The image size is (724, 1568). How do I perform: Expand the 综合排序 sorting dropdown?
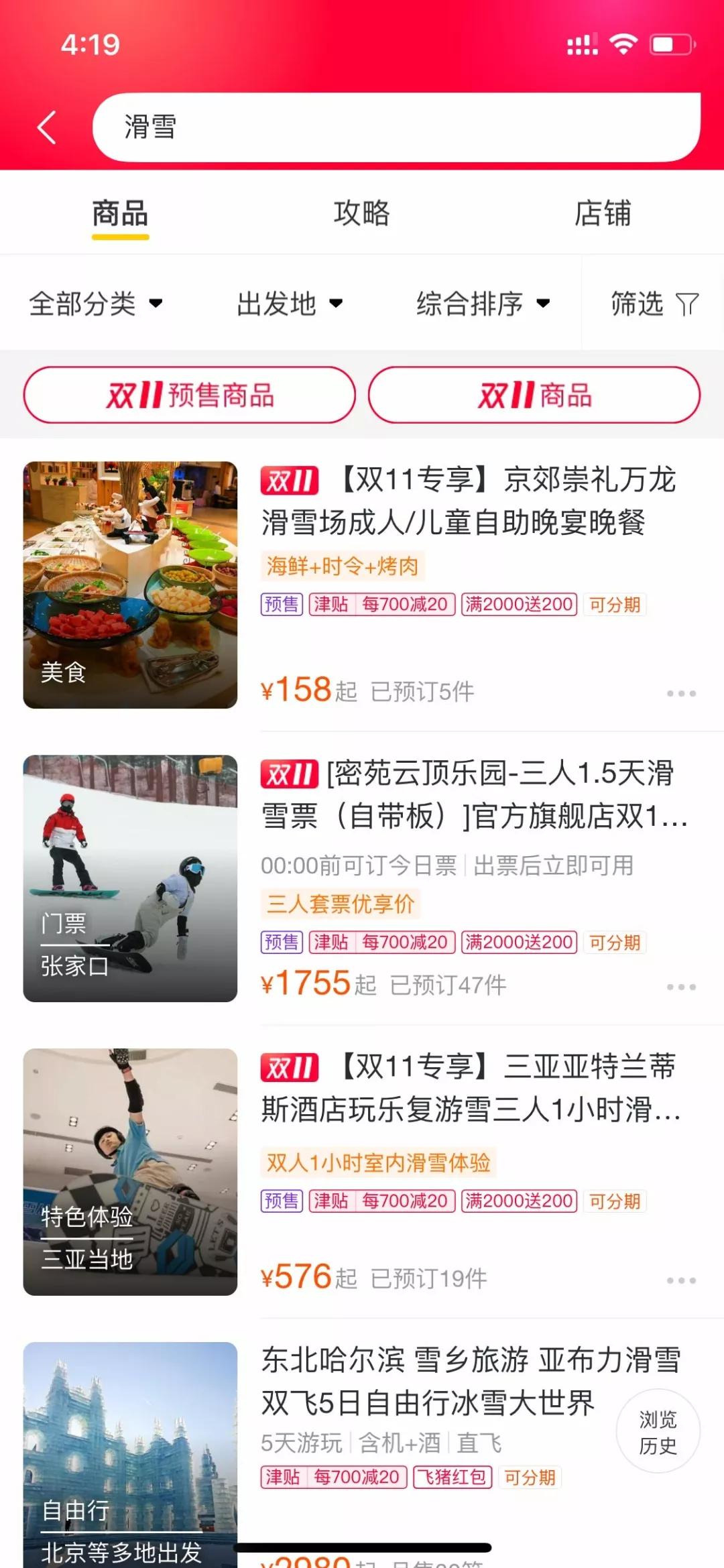pyautogui.click(x=483, y=304)
